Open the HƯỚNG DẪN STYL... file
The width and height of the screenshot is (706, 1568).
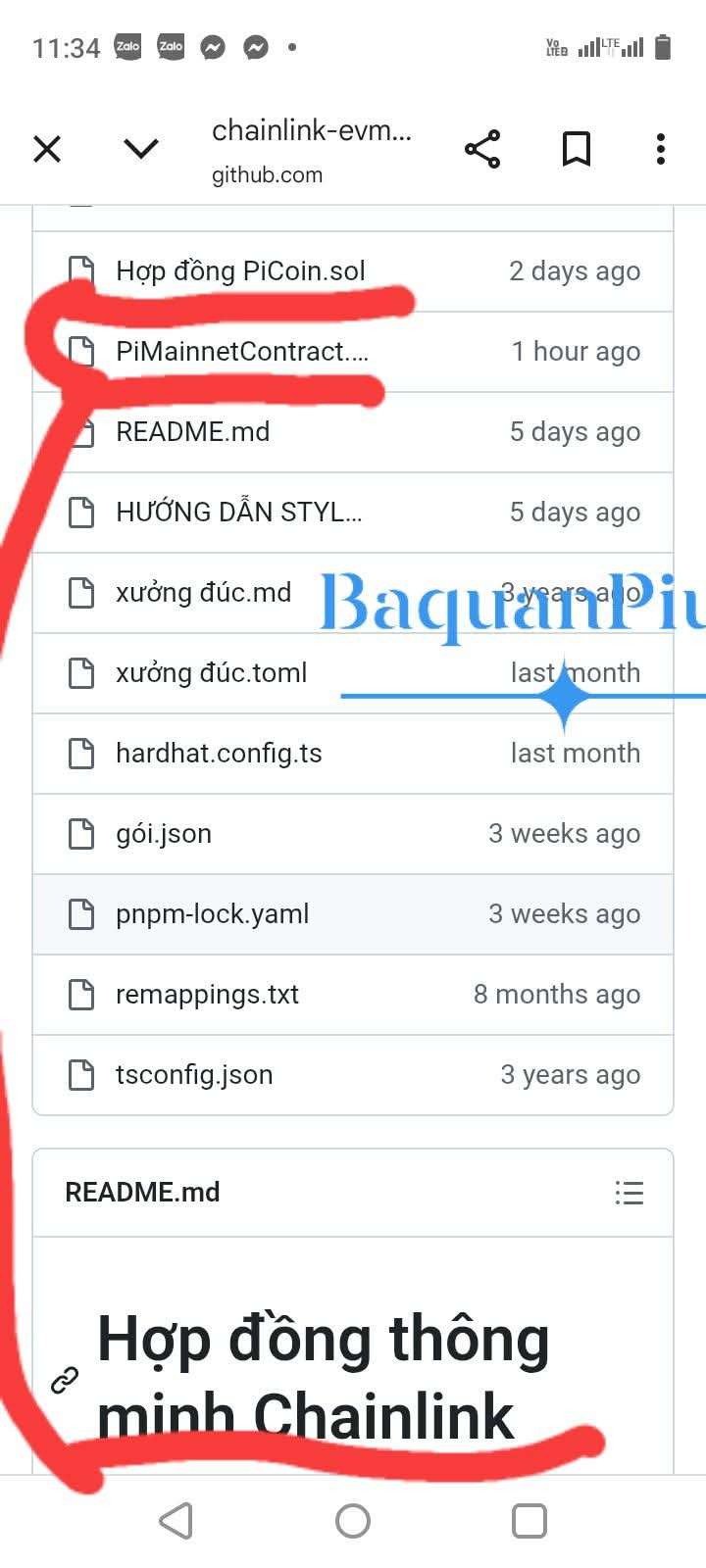(238, 513)
